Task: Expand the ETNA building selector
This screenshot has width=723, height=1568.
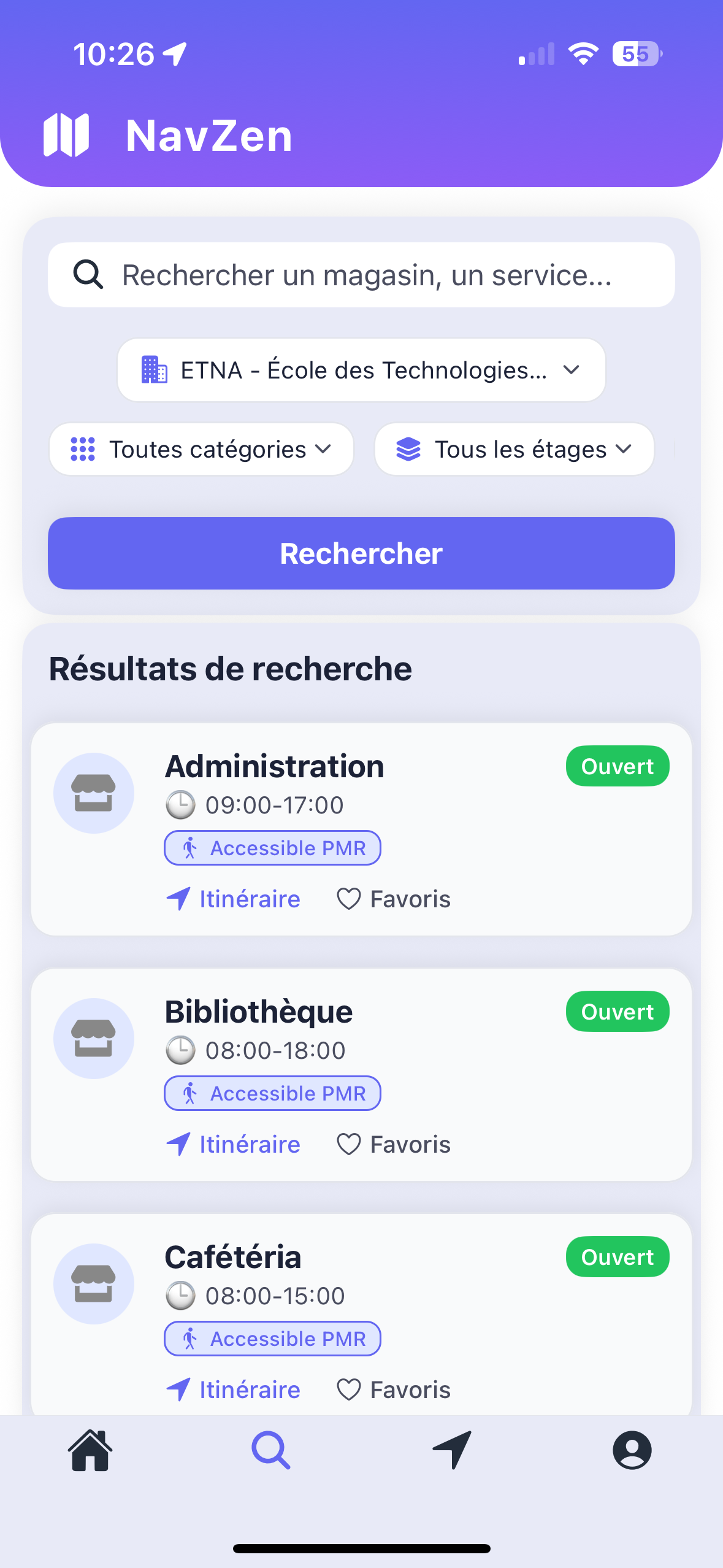Action: (x=362, y=370)
